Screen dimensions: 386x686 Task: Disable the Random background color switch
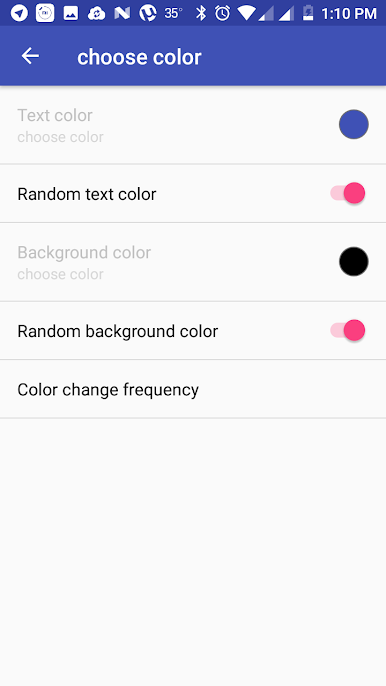tap(347, 330)
